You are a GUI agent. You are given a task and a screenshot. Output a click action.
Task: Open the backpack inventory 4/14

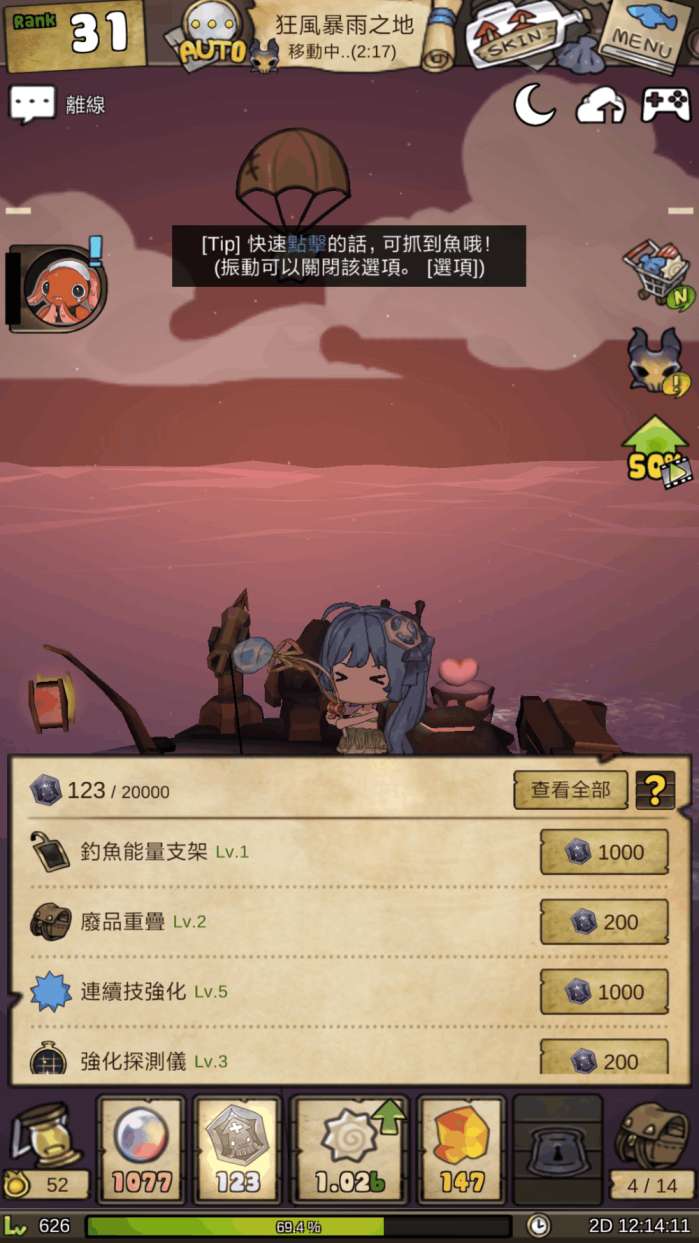pyautogui.click(x=652, y=1150)
